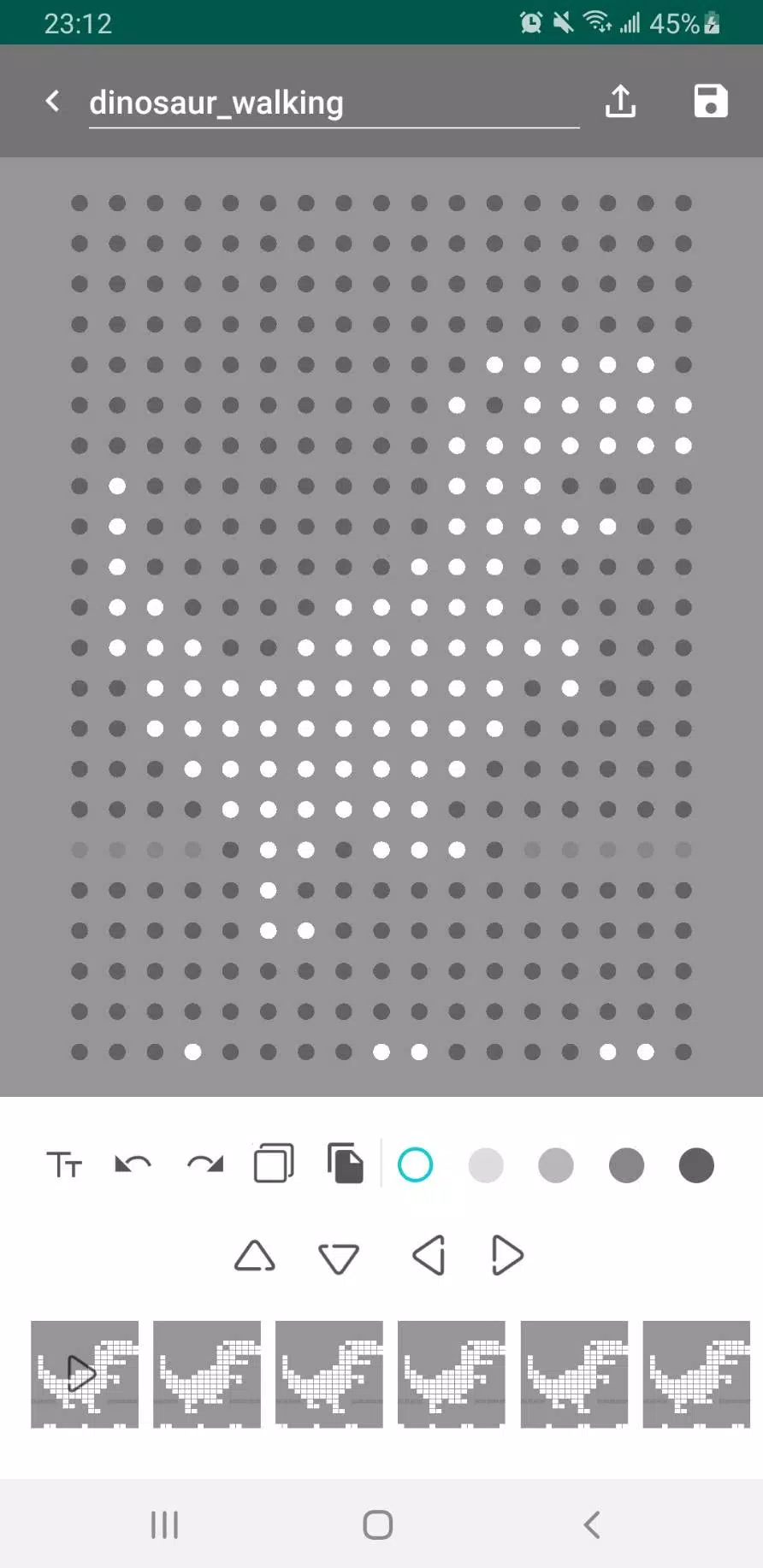Go back using the top-left arrow
This screenshot has height=1568, width=763.
coord(53,101)
